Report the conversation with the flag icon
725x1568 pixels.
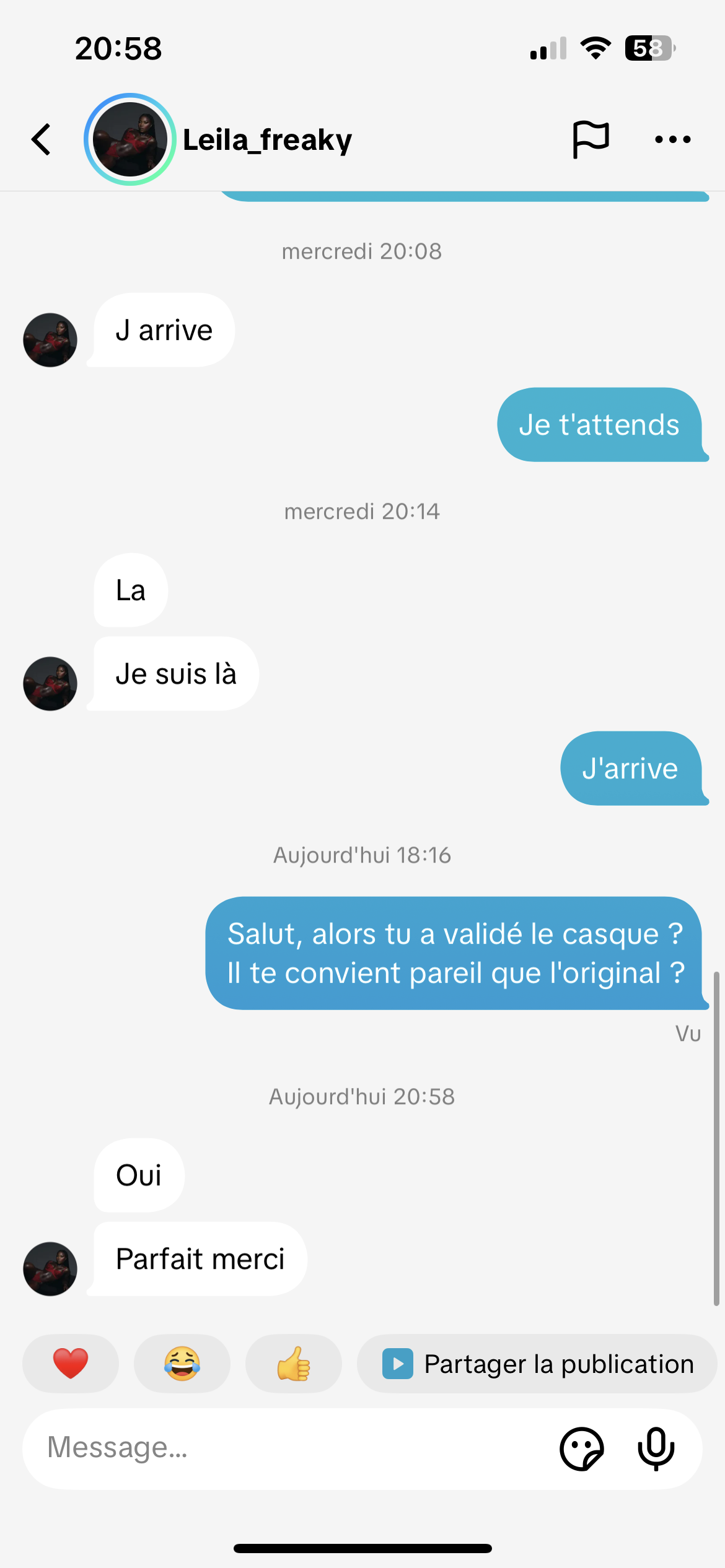click(x=591, y=139)
